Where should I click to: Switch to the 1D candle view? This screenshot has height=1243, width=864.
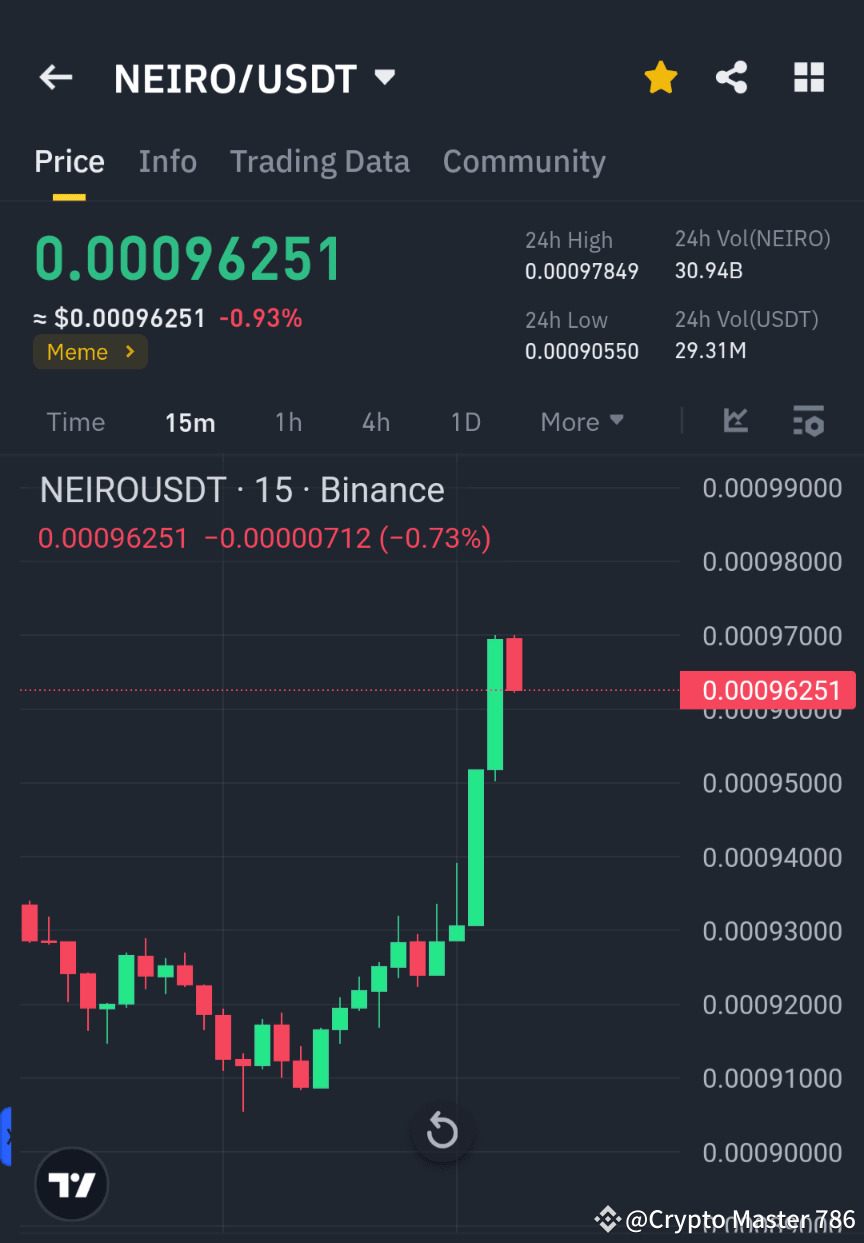[x=465, y=421]
